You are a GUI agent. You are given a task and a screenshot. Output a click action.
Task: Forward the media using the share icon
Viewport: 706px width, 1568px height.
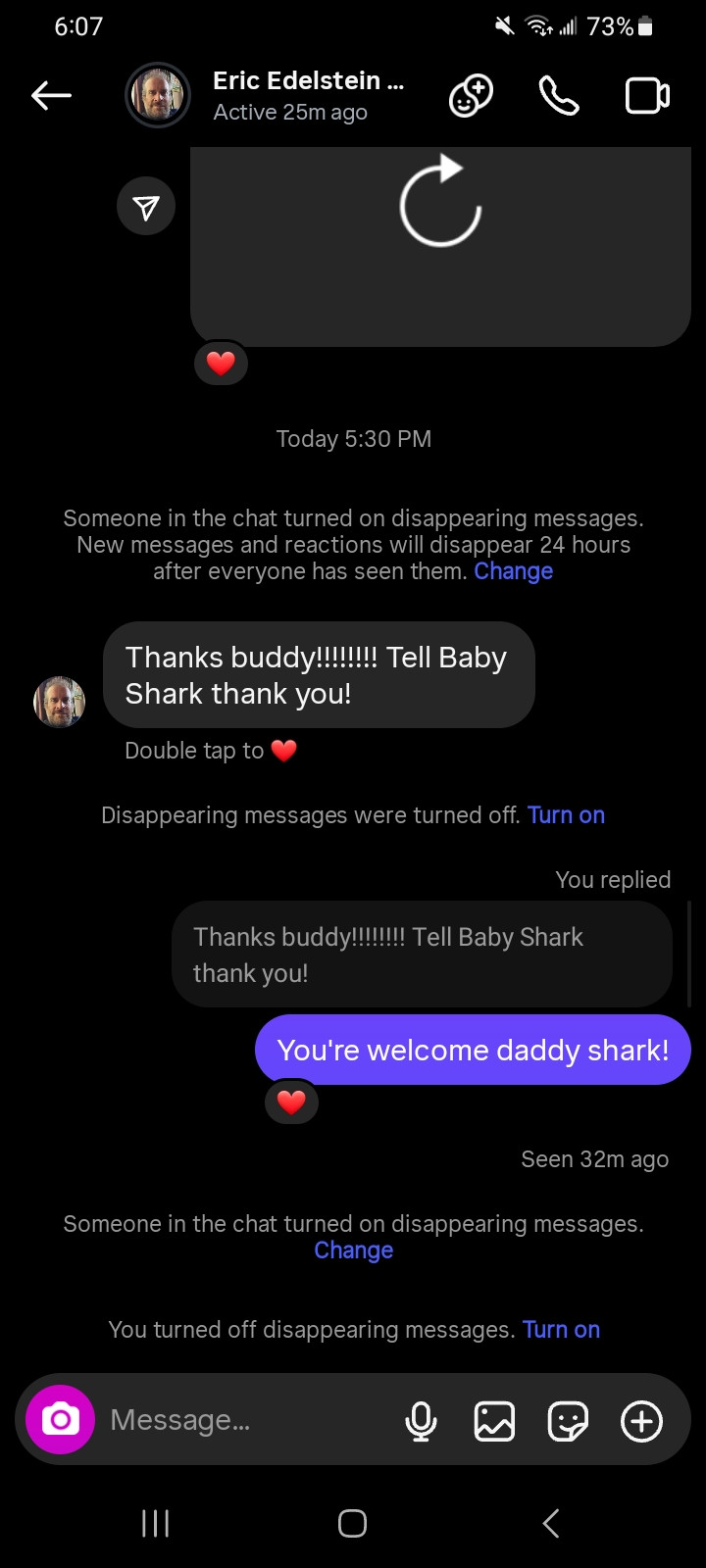click(x=146, y=207)
